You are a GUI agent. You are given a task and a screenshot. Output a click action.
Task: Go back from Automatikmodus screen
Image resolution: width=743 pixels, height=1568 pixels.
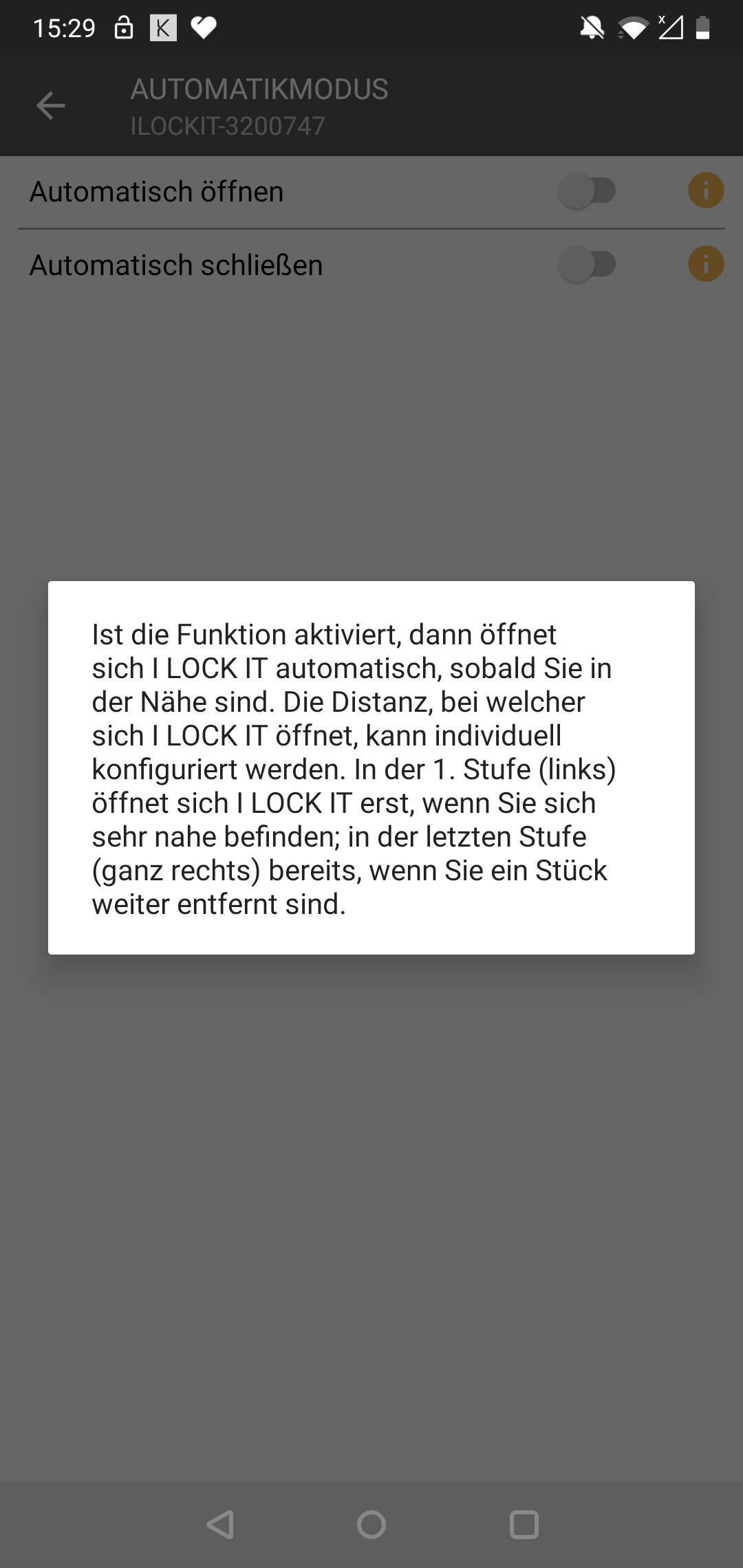pos(50,106)
